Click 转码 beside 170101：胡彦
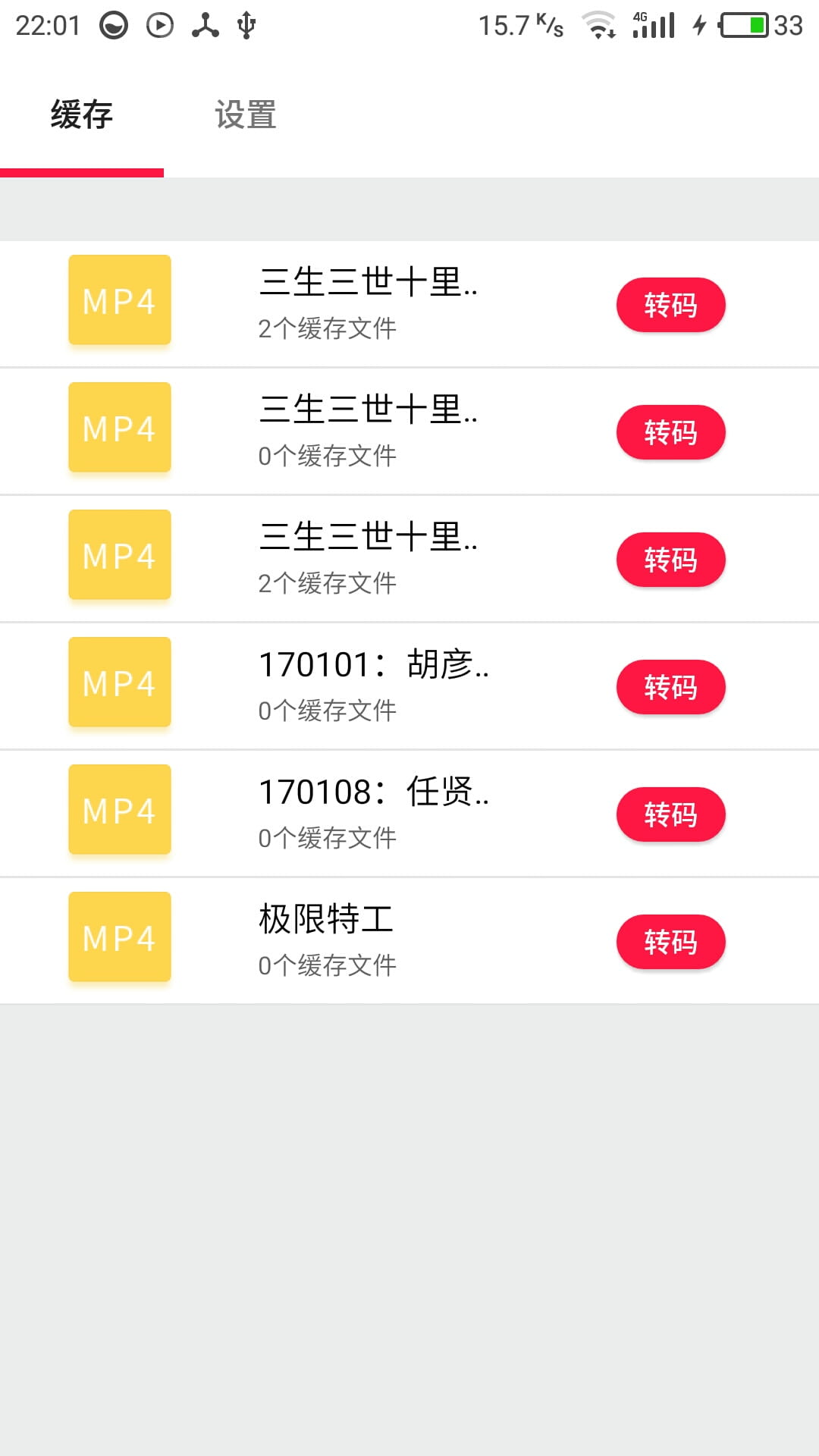 coord(670,687)
